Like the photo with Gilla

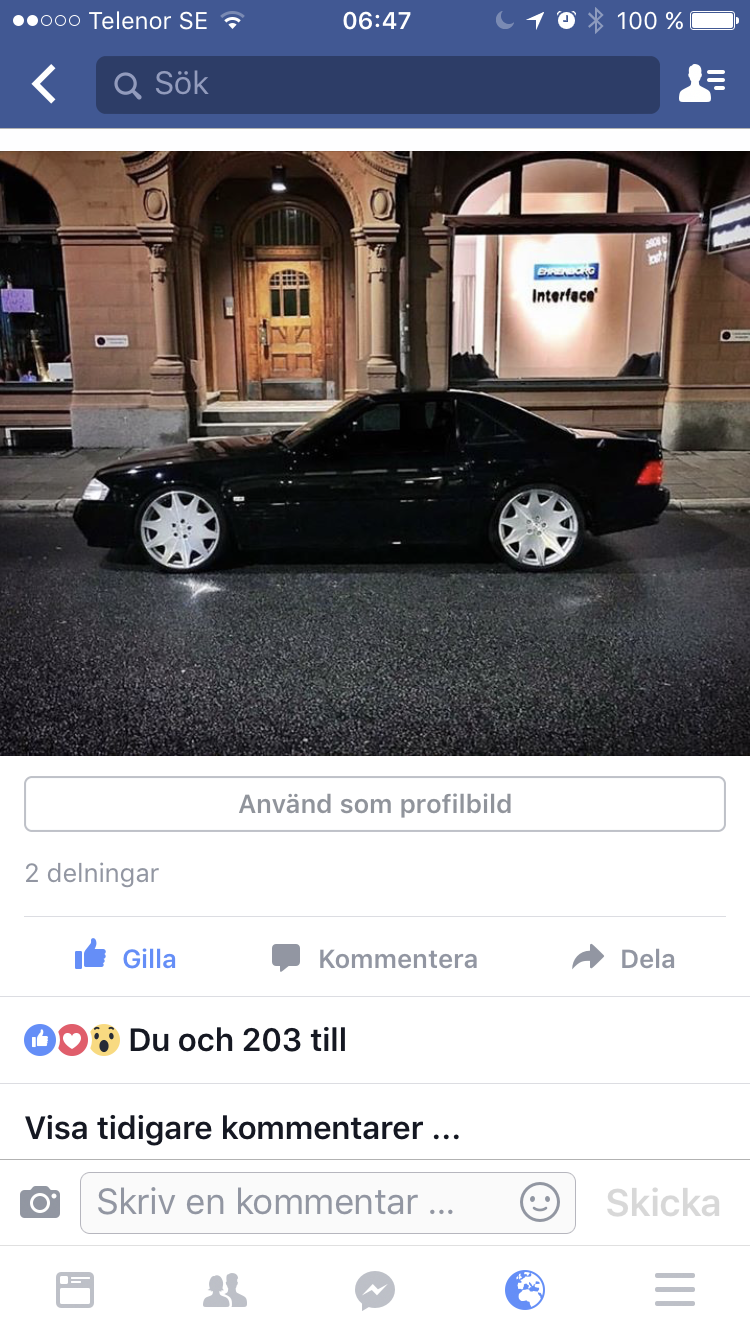(125, 958)
